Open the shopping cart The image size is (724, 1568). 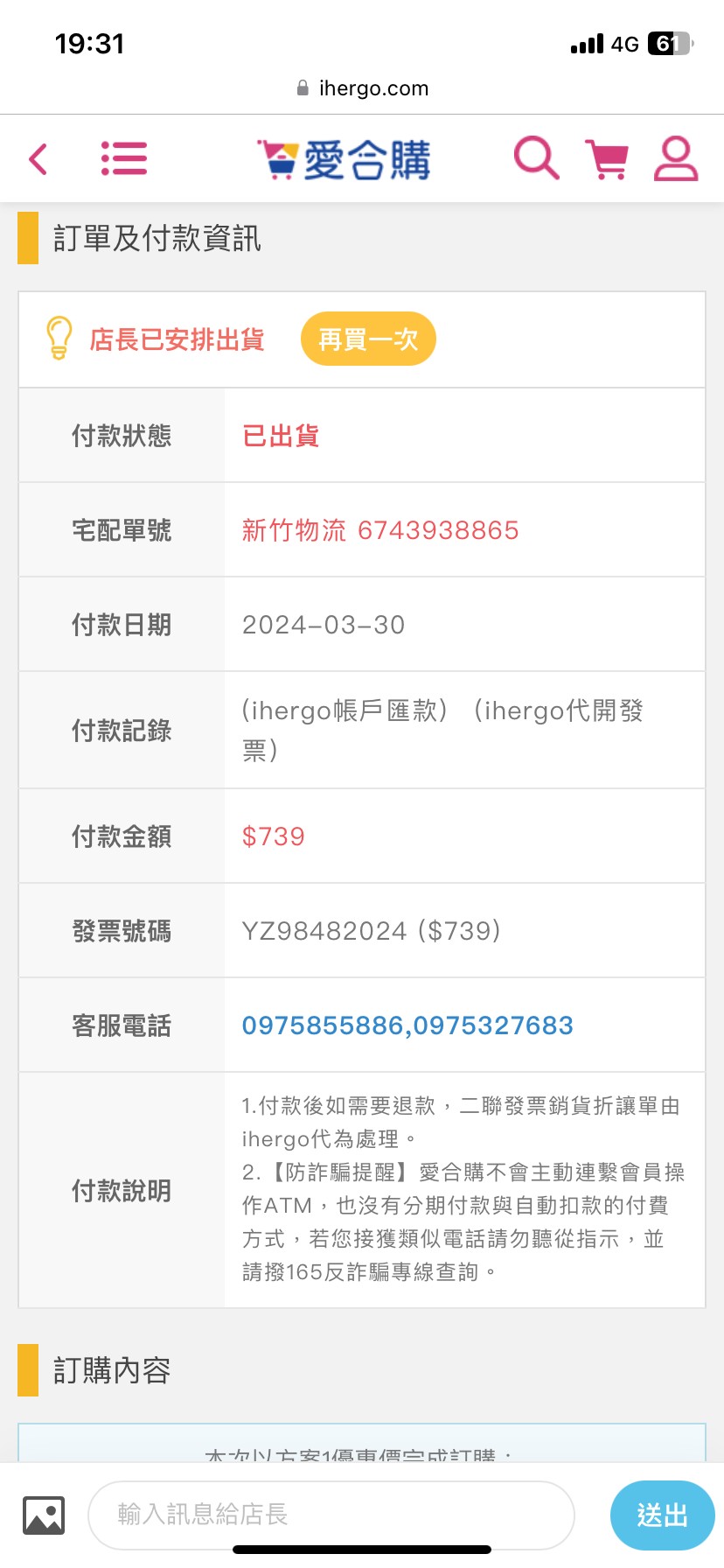pyautogui.click(x=607, y=159)
